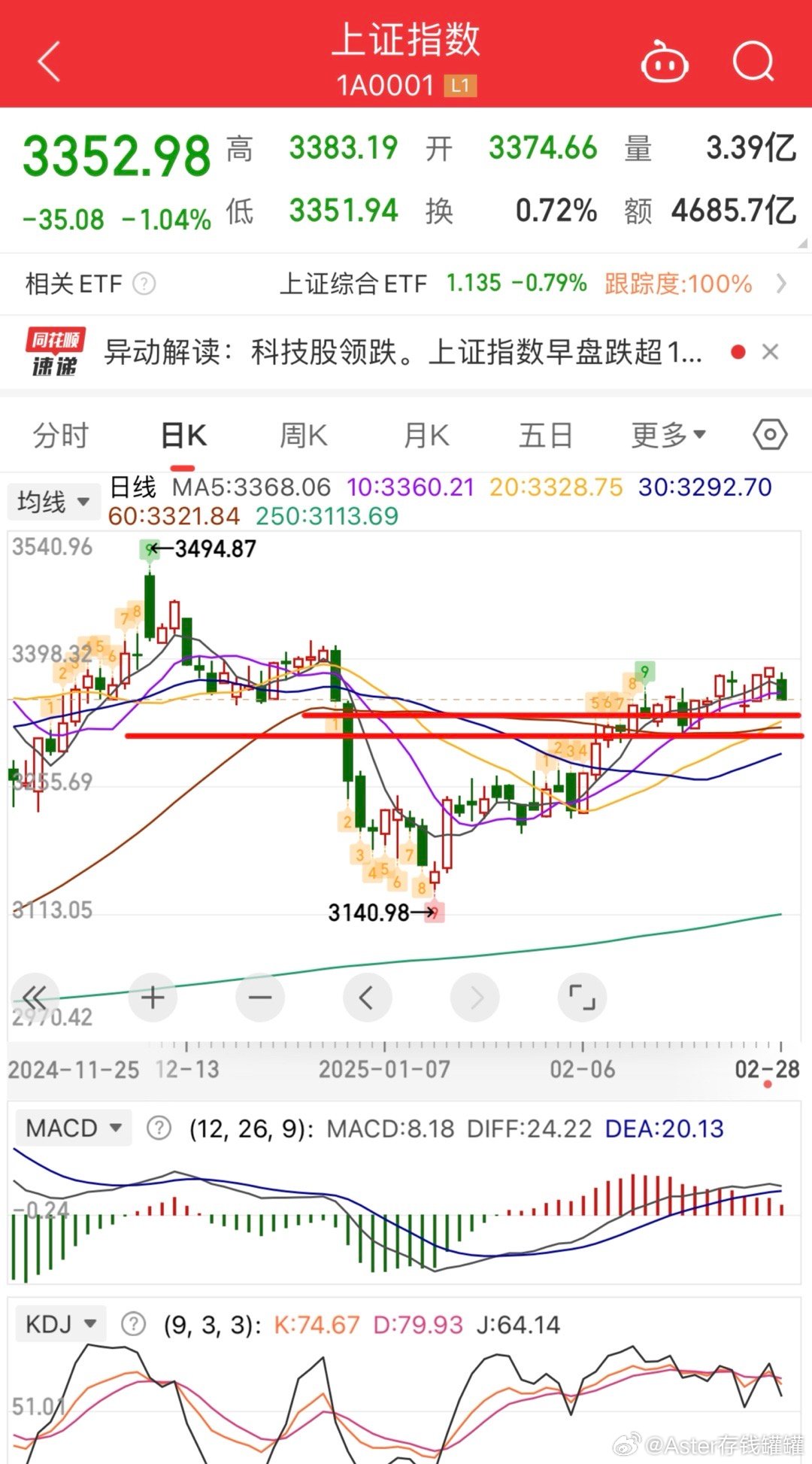Switch to the 周K tab
812x1464 pixels.
point(304,436)
